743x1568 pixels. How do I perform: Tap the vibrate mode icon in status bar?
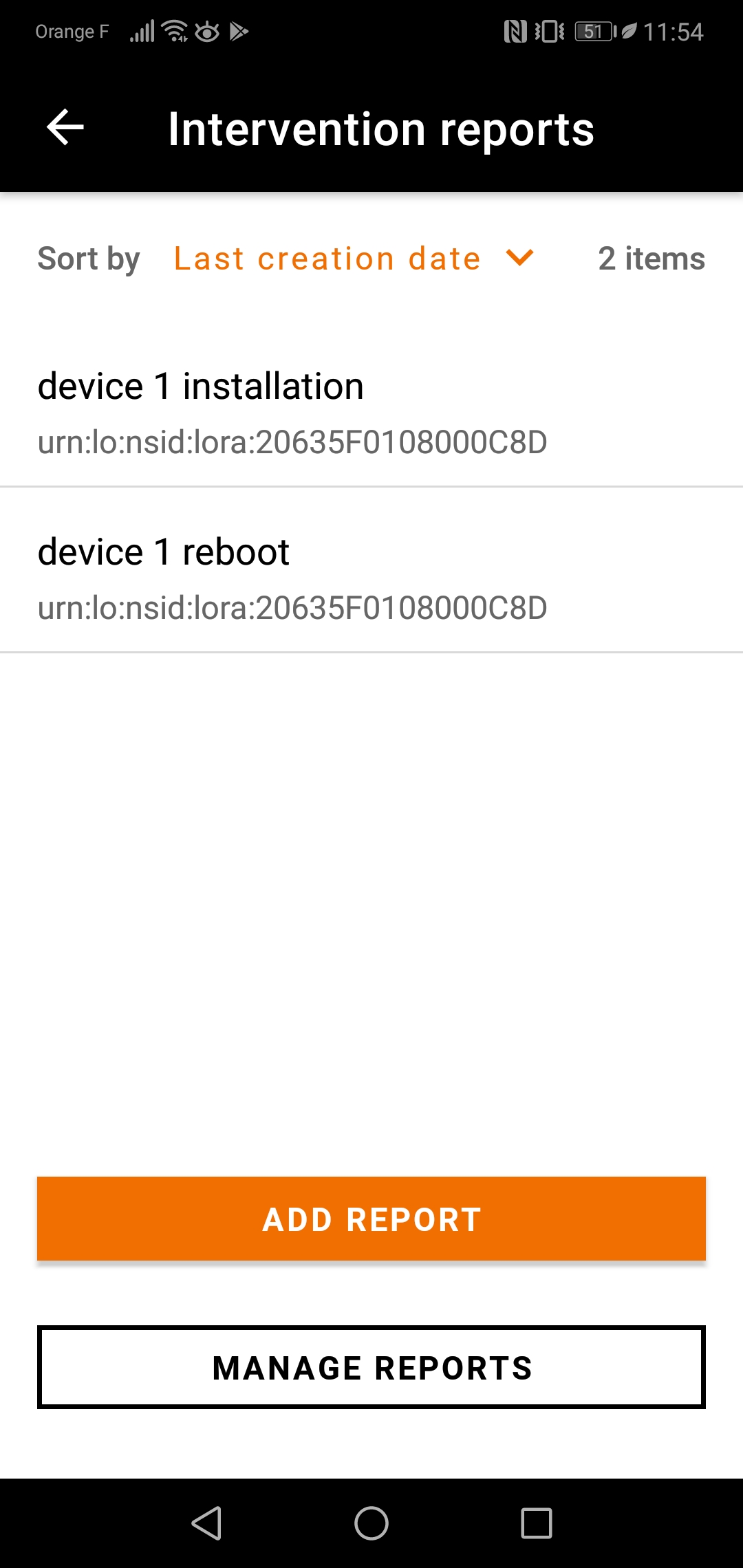coord(548,30)
